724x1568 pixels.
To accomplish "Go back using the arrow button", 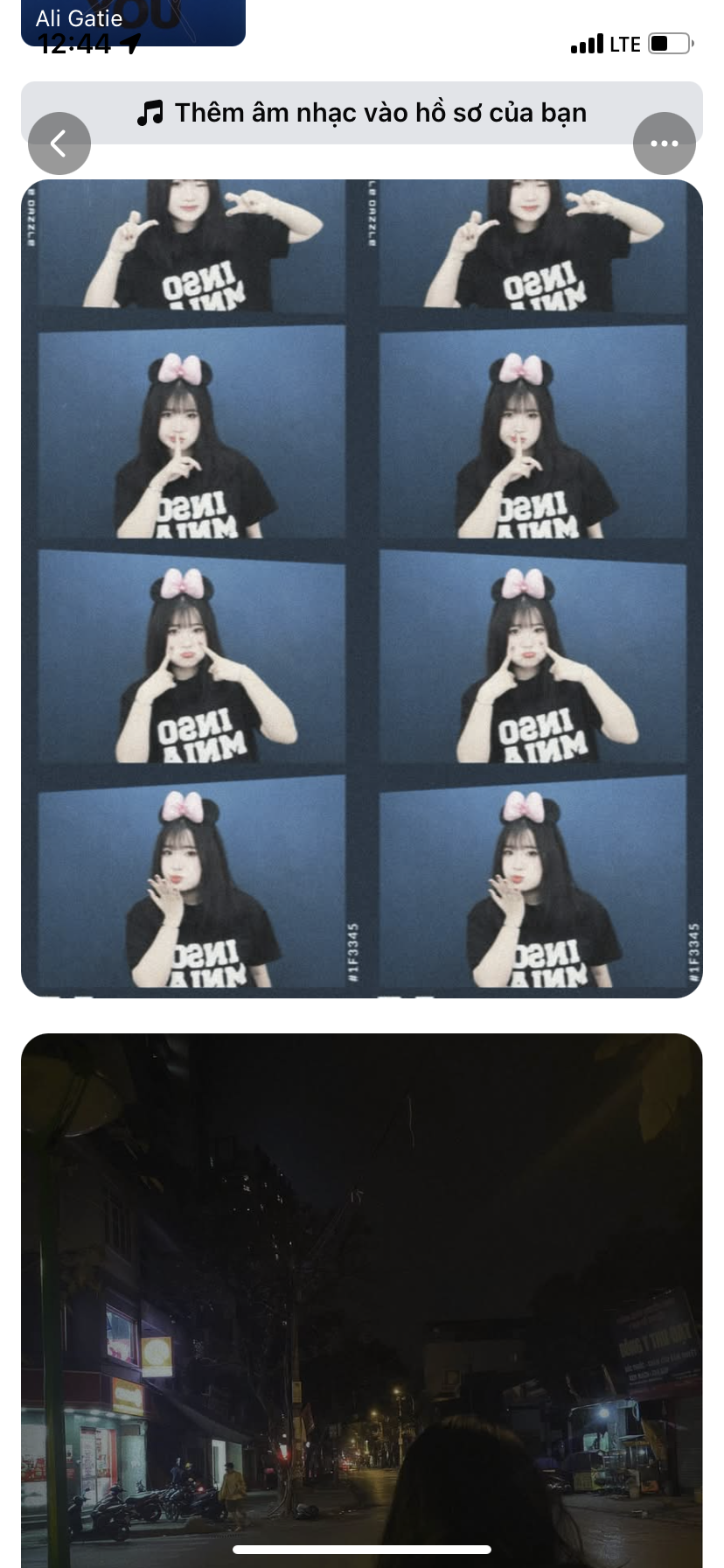I will 59,143.
